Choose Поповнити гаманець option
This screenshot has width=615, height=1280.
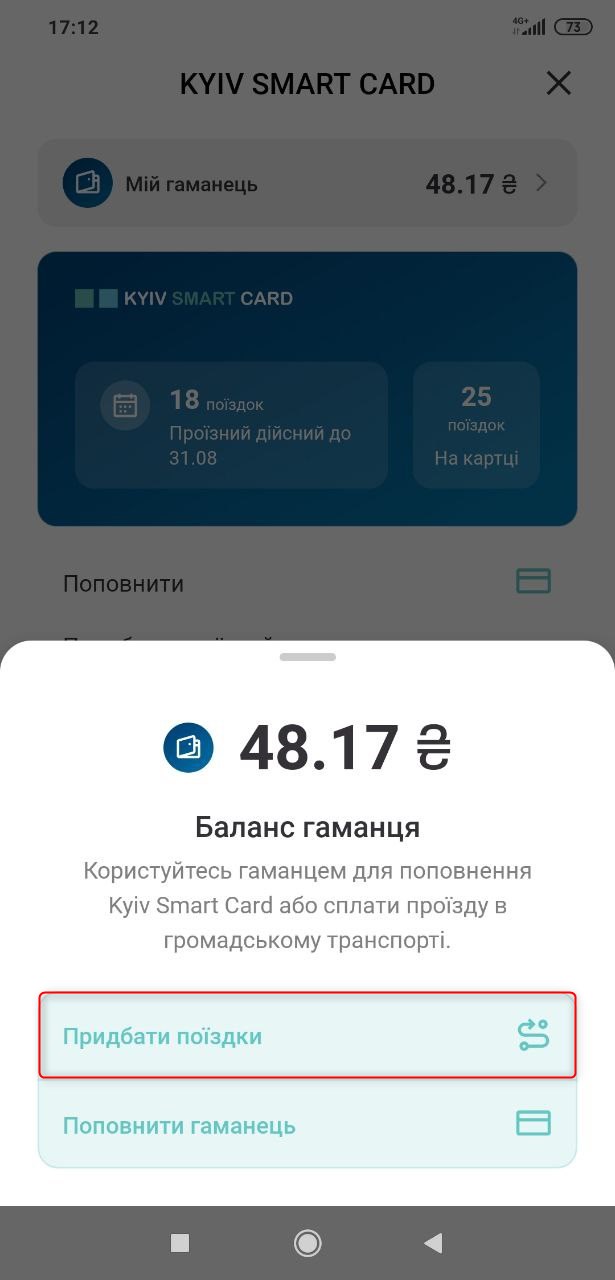tap(307, 1125)
